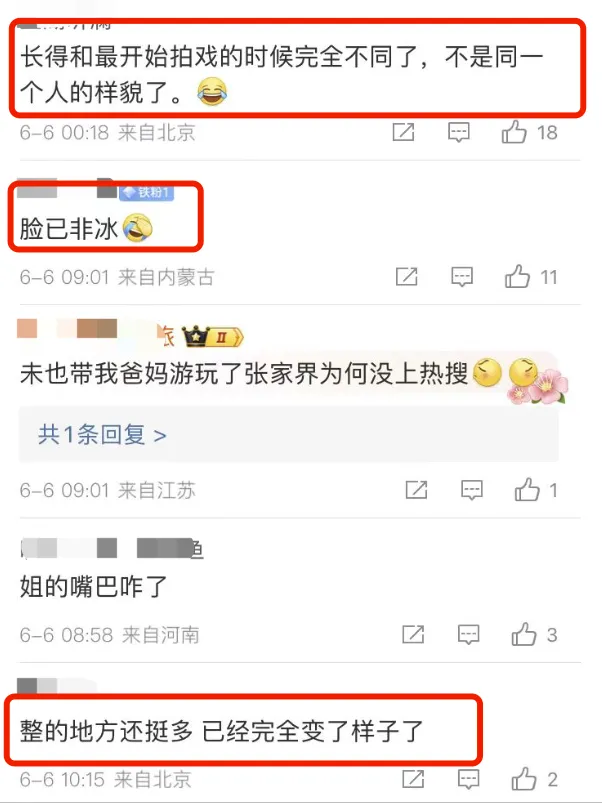Share the 江苏 comment about 张家界
602x803 pixels.
pyautogui.click(x=416, y=490)
